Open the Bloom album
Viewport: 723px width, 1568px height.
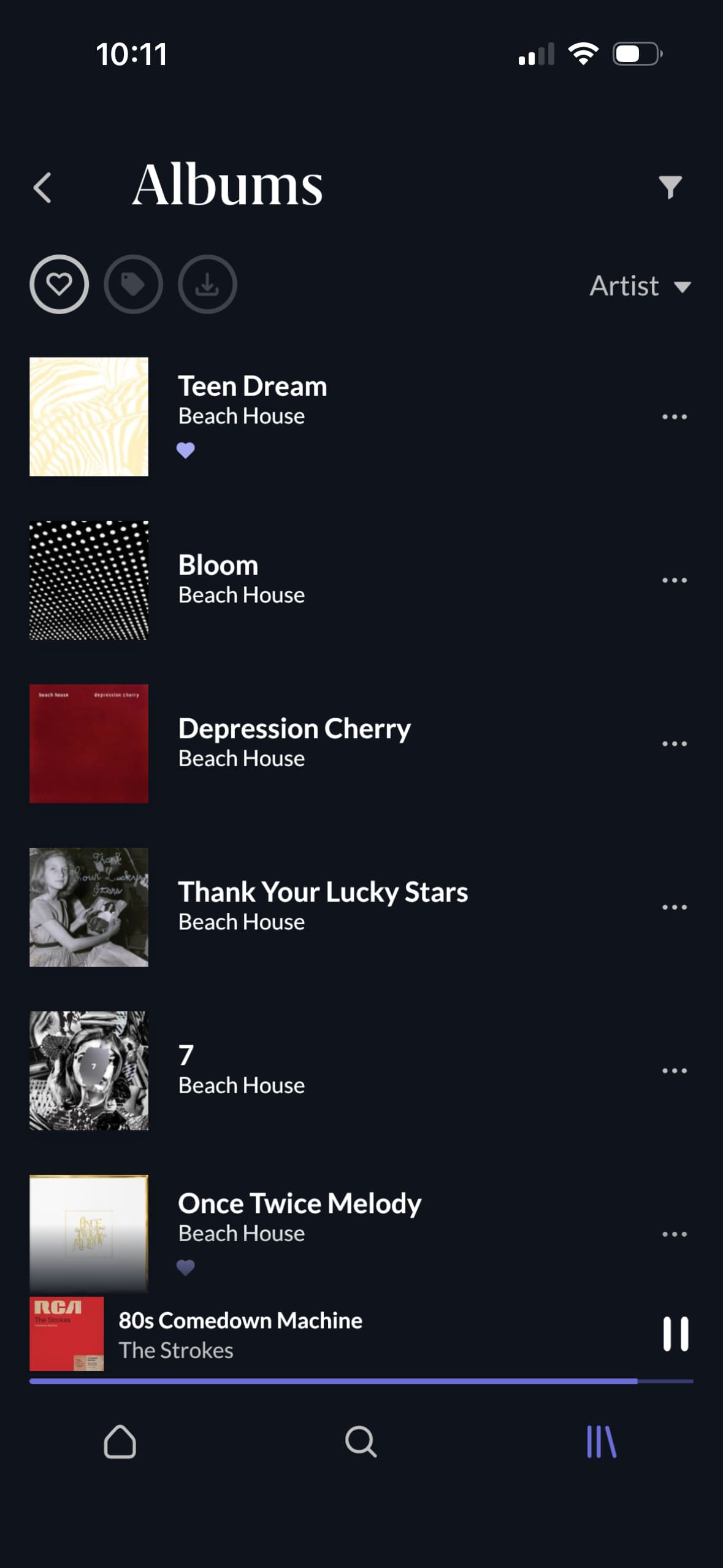[240, 579]
